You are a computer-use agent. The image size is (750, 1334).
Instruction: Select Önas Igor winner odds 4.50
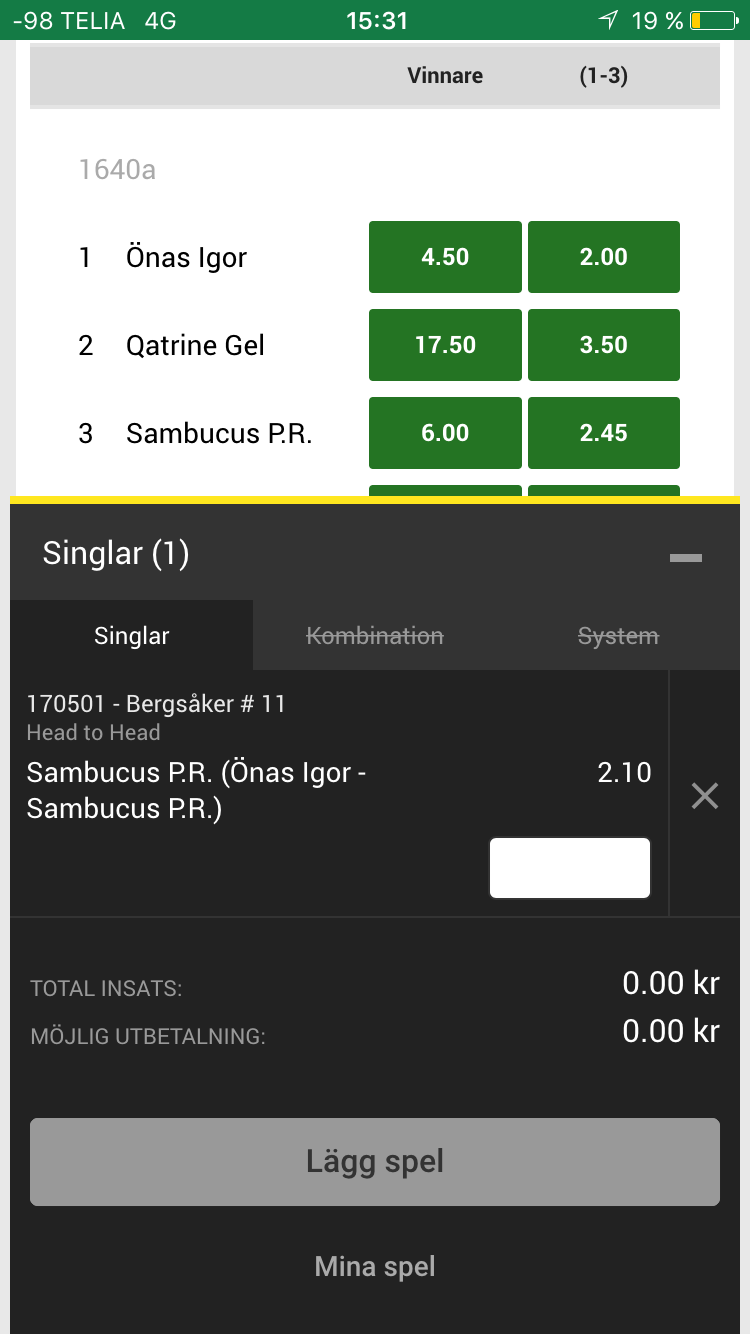pyautogui.click(x=445, y=257)
